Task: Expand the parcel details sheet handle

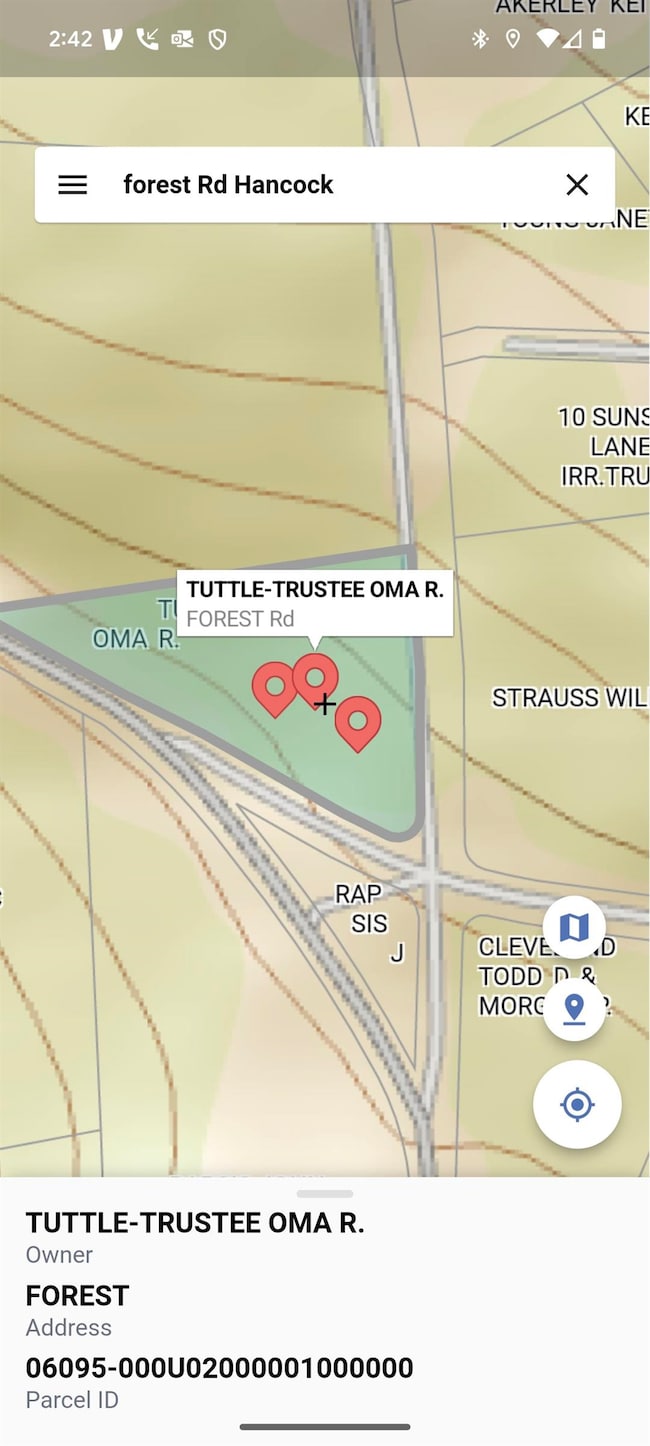Action: click(325, 1193)
